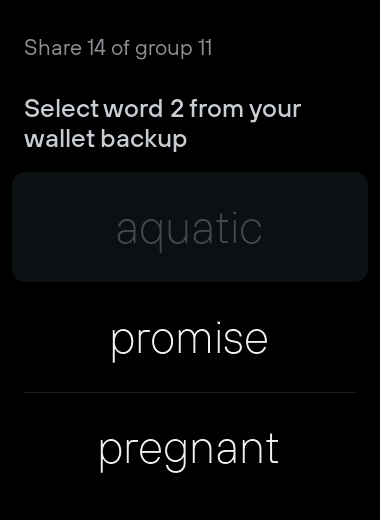Select the word aquatic
Screen dimensions: 380x520
[x=190, y=227]
